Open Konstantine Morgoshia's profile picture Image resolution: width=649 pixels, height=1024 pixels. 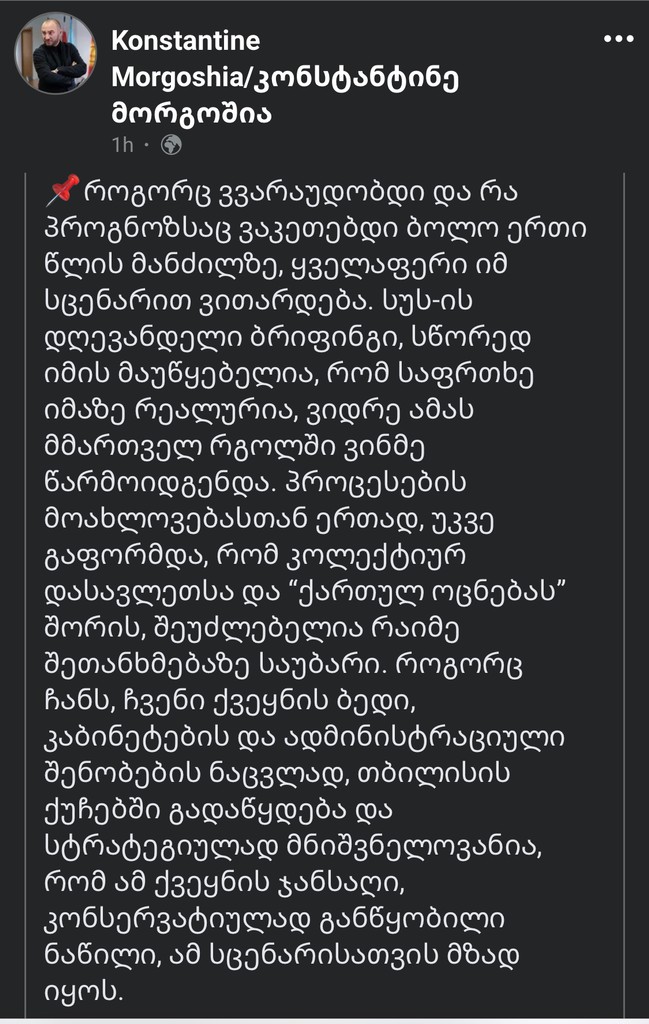[x=55, y=53]
